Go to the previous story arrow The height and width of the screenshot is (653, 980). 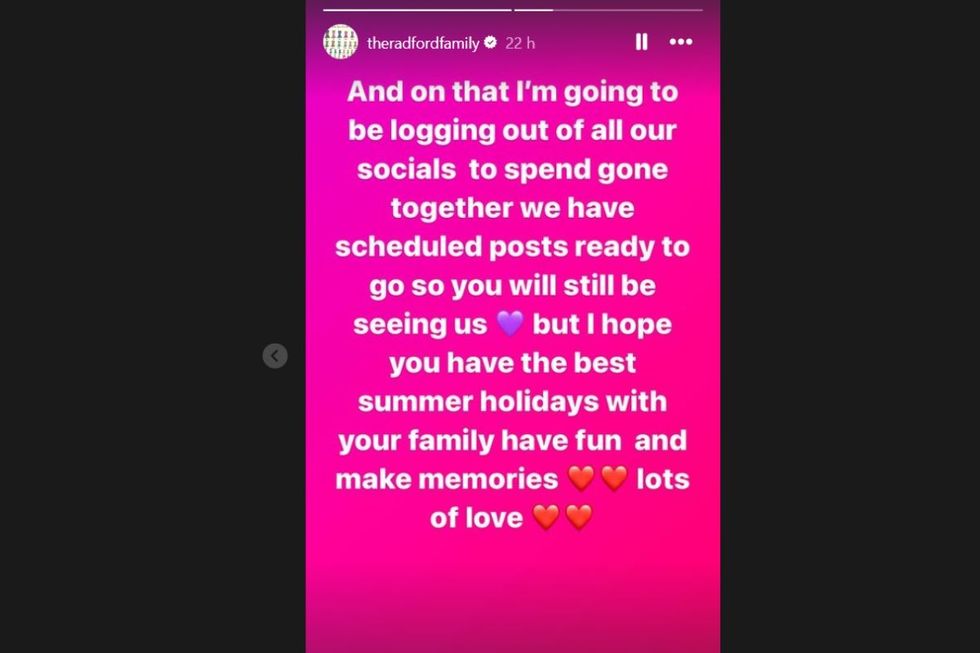(x=275, y=355)
